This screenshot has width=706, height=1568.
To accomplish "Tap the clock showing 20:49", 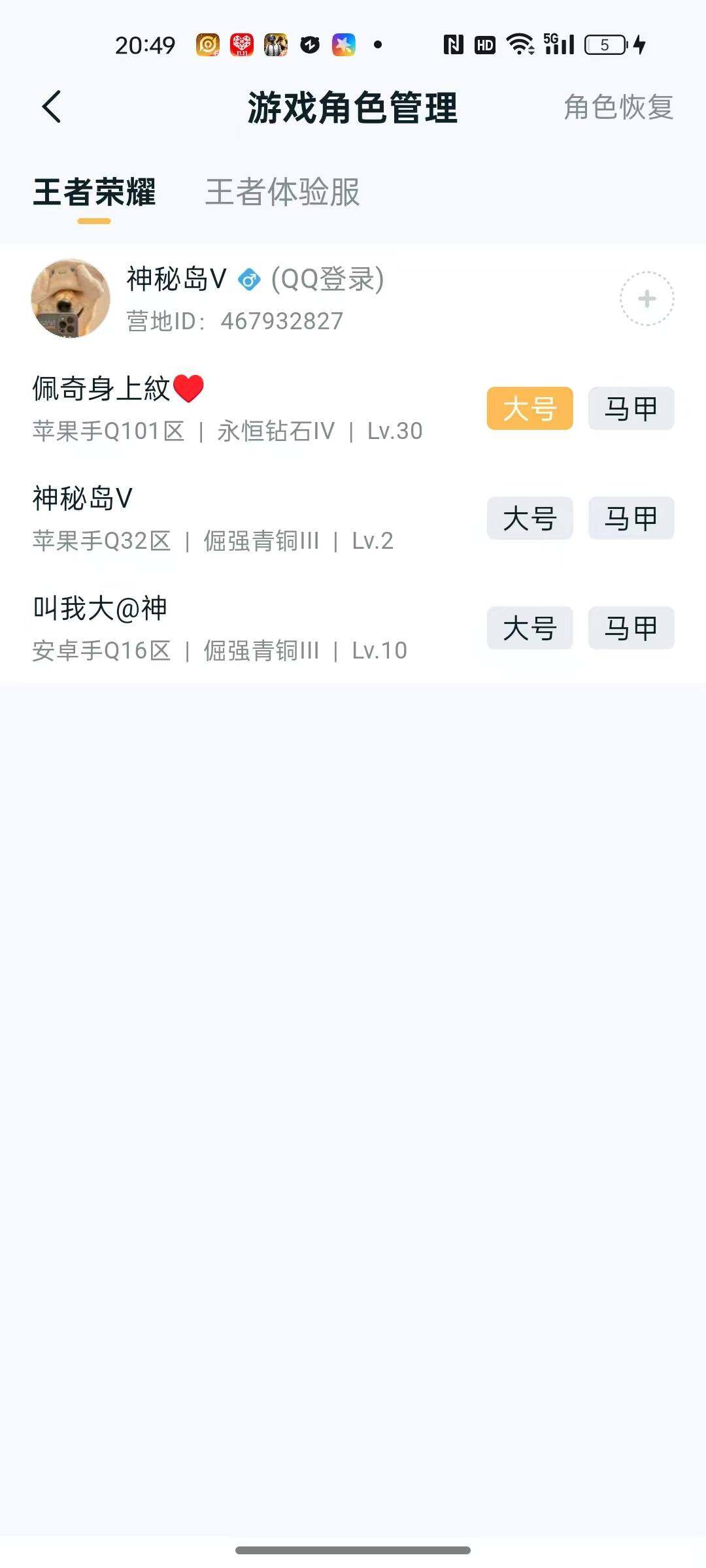I will pos(144,44).
